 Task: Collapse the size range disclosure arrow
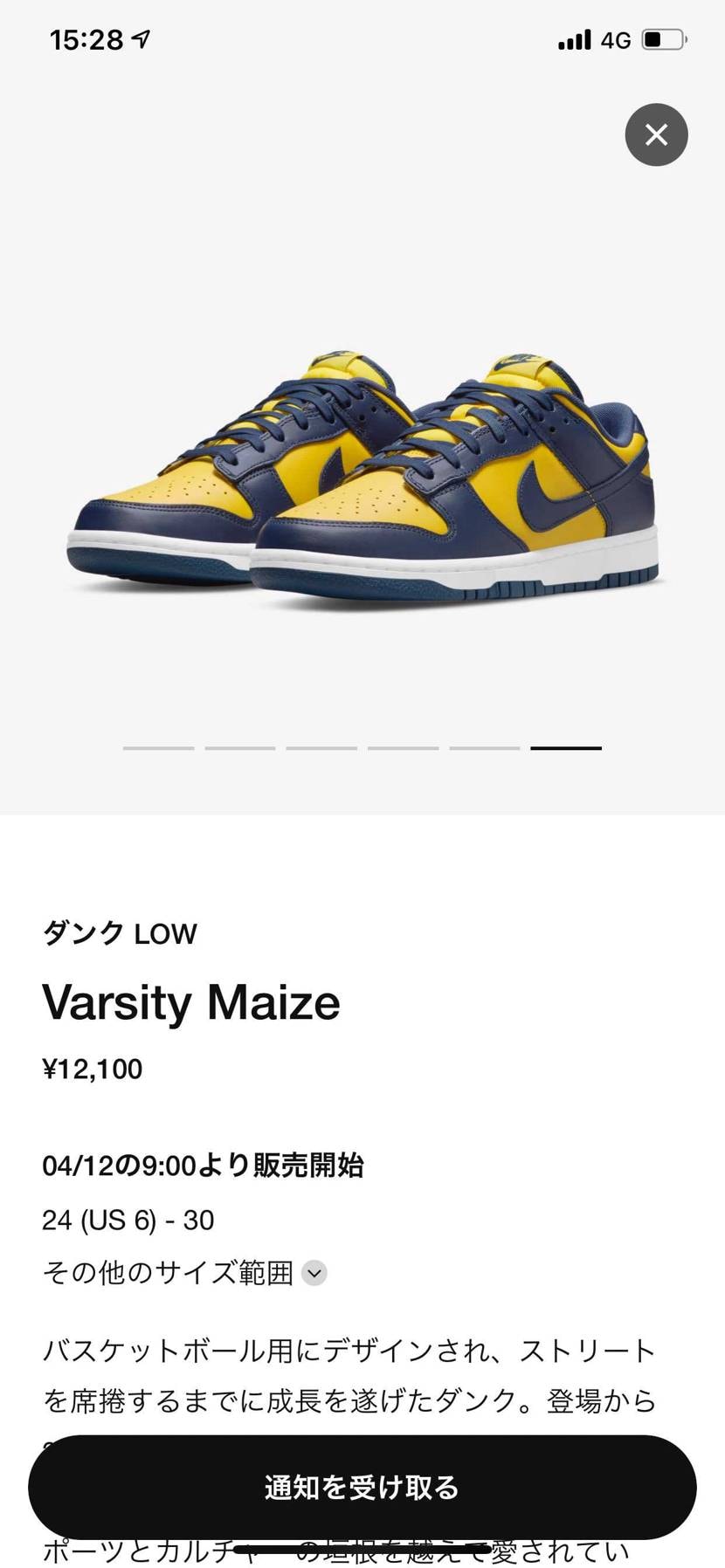pos(314,1274)
